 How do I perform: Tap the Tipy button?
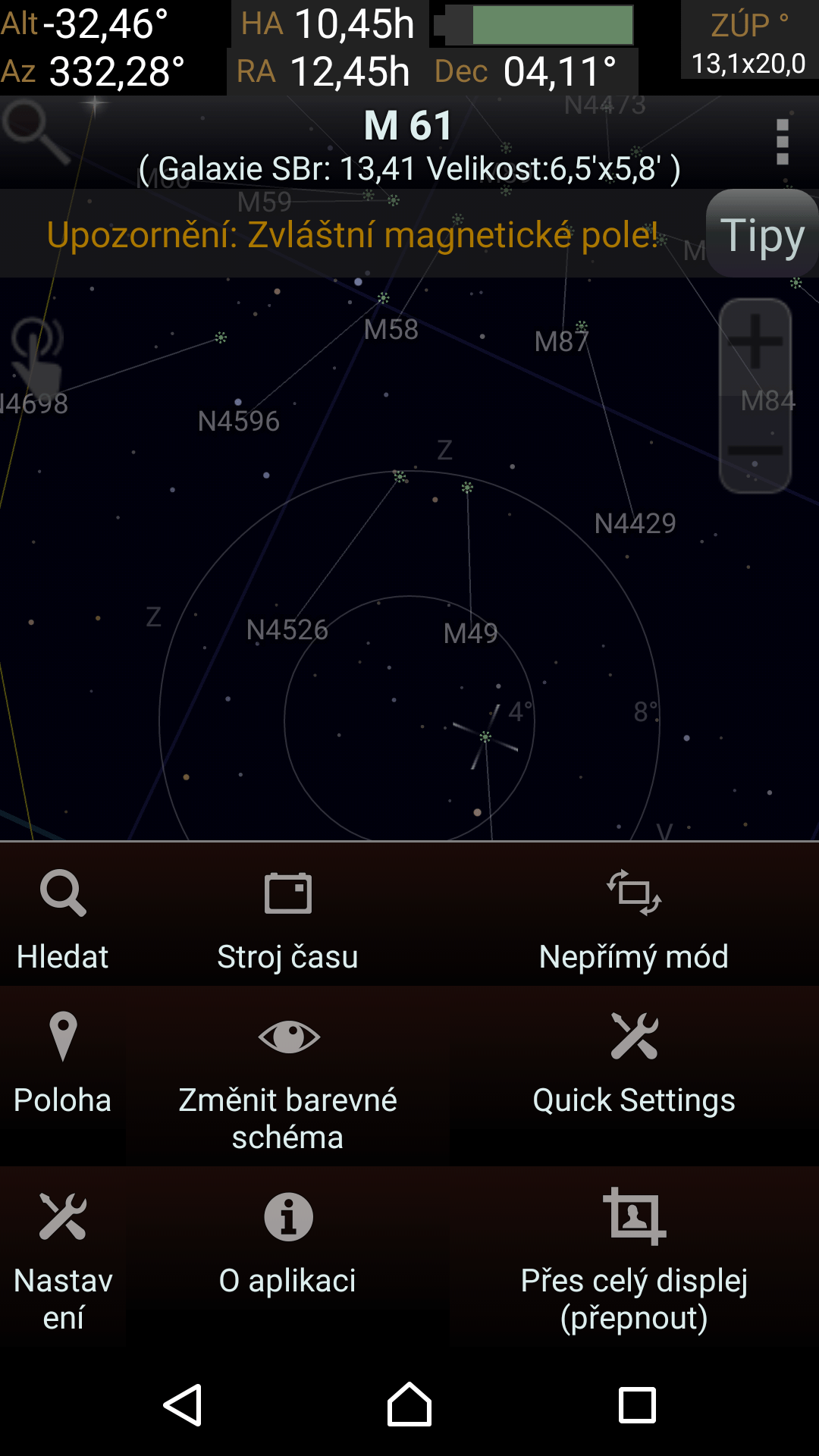[x=762, y=234]
